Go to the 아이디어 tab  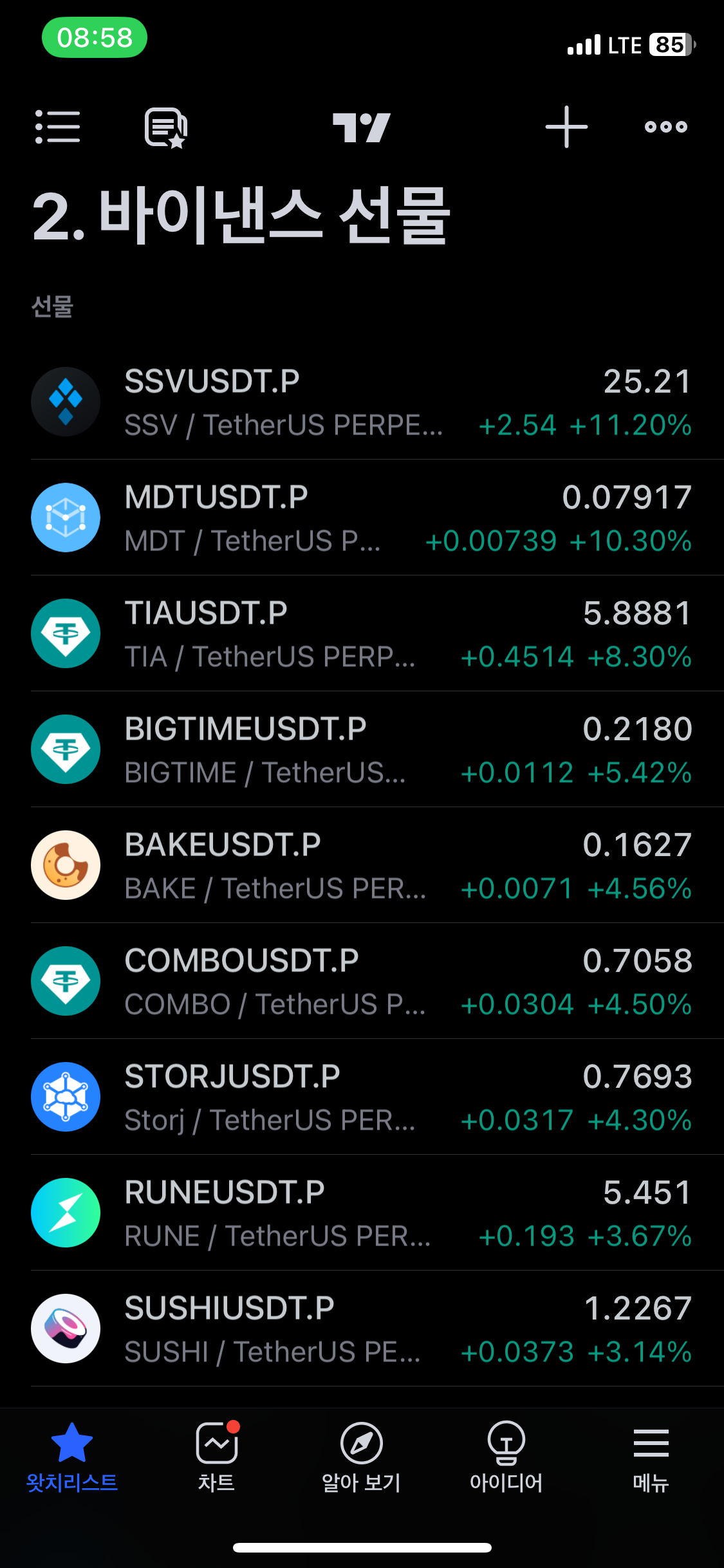[x=506, y=1457]
